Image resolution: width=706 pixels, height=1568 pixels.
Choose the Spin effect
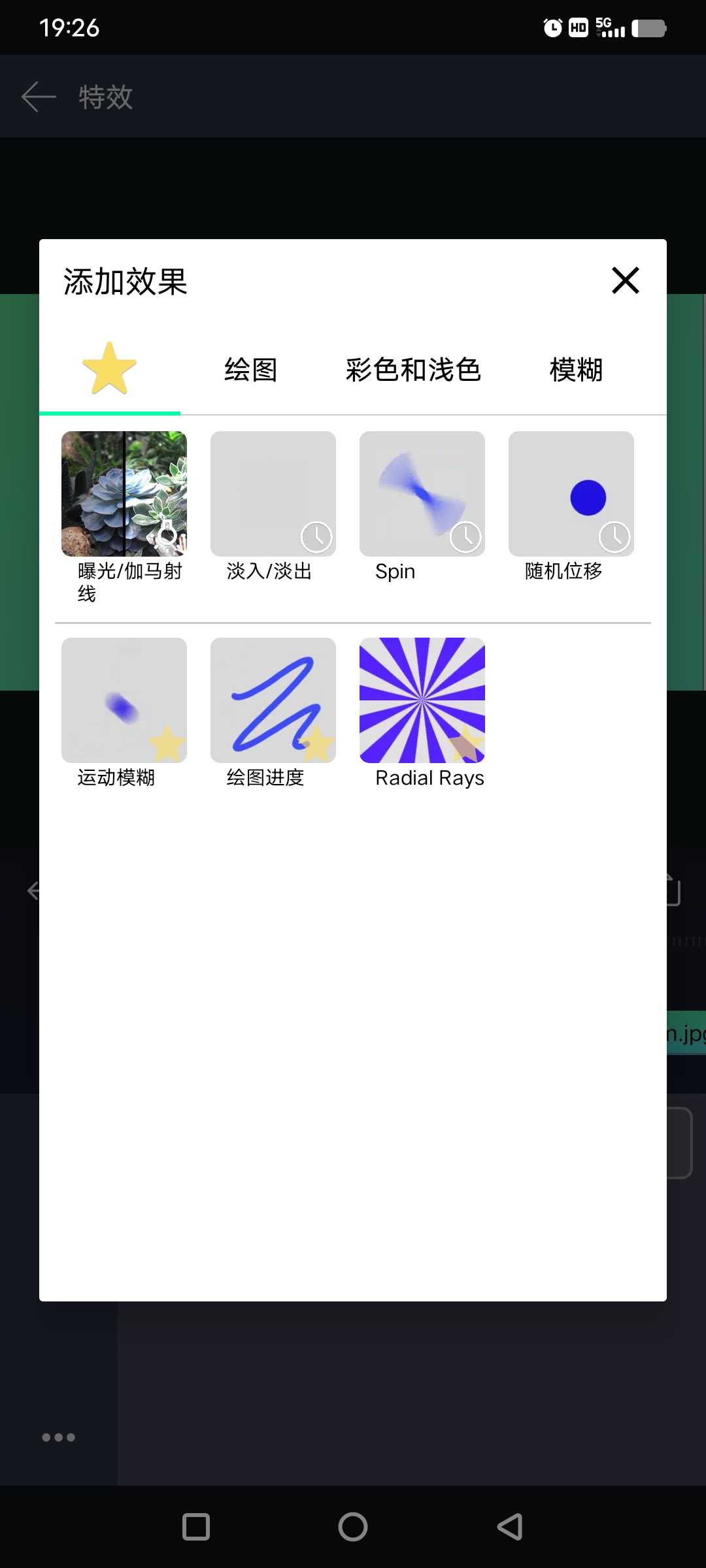[422, 494]
